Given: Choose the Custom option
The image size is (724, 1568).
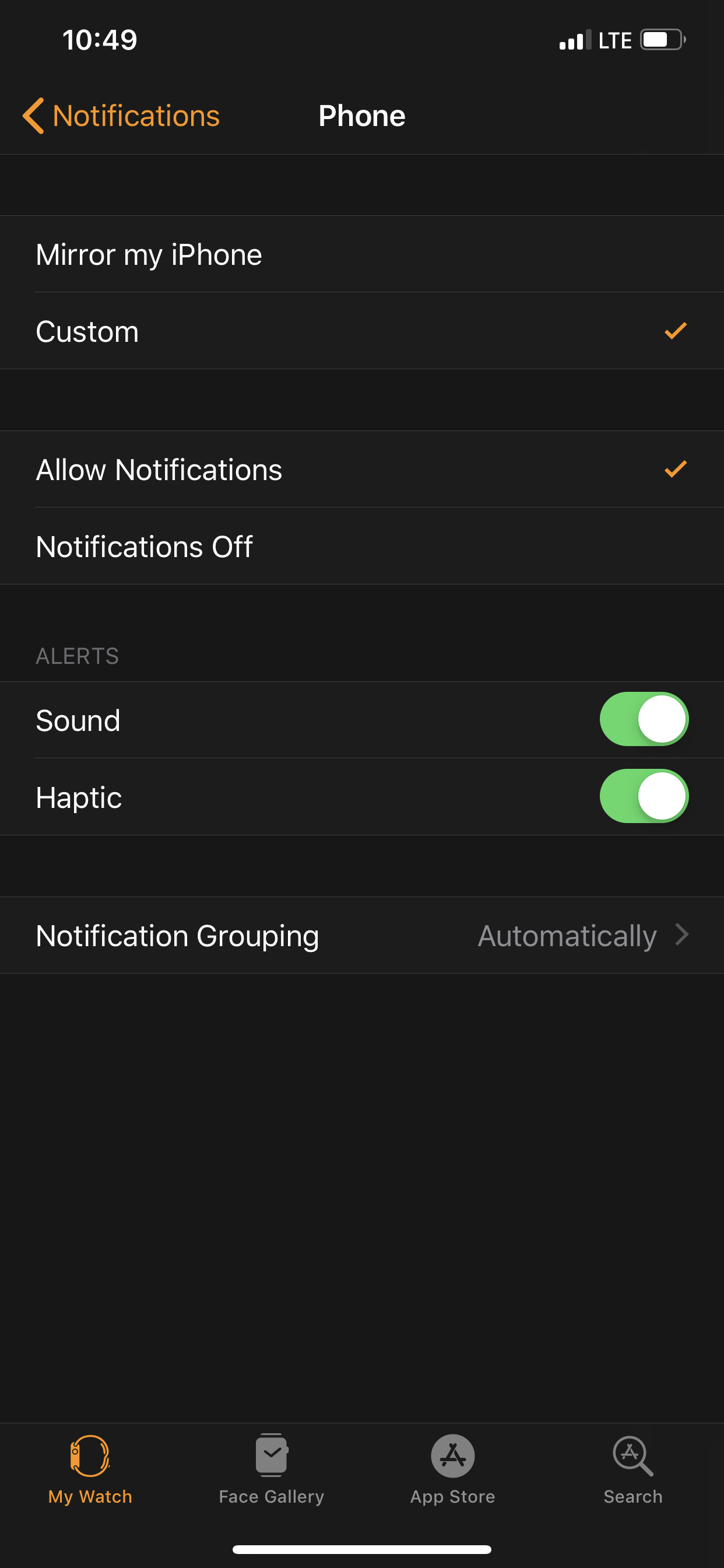Looking at the screenshot, I should pos(362,331).
